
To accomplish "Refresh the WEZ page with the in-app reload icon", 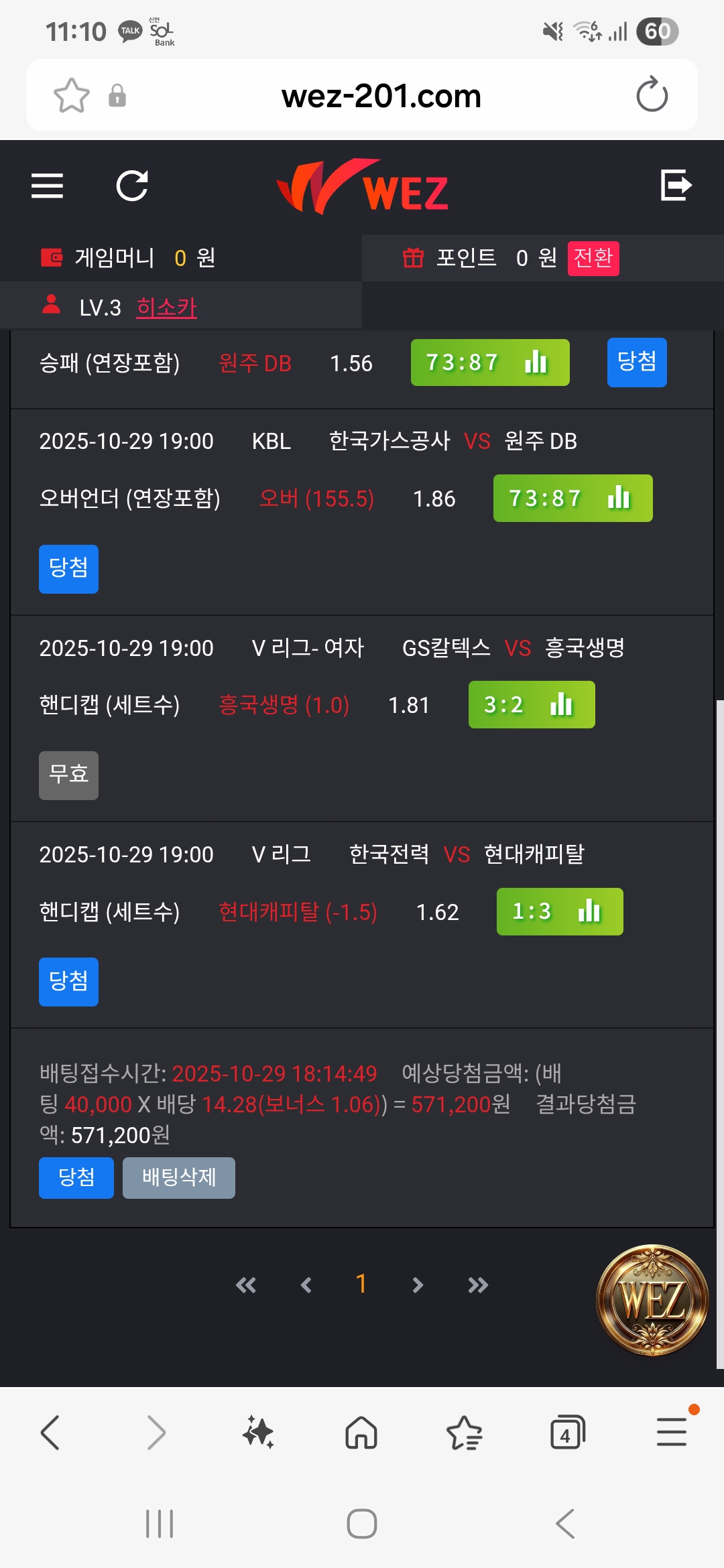I will tap(132, 186).
